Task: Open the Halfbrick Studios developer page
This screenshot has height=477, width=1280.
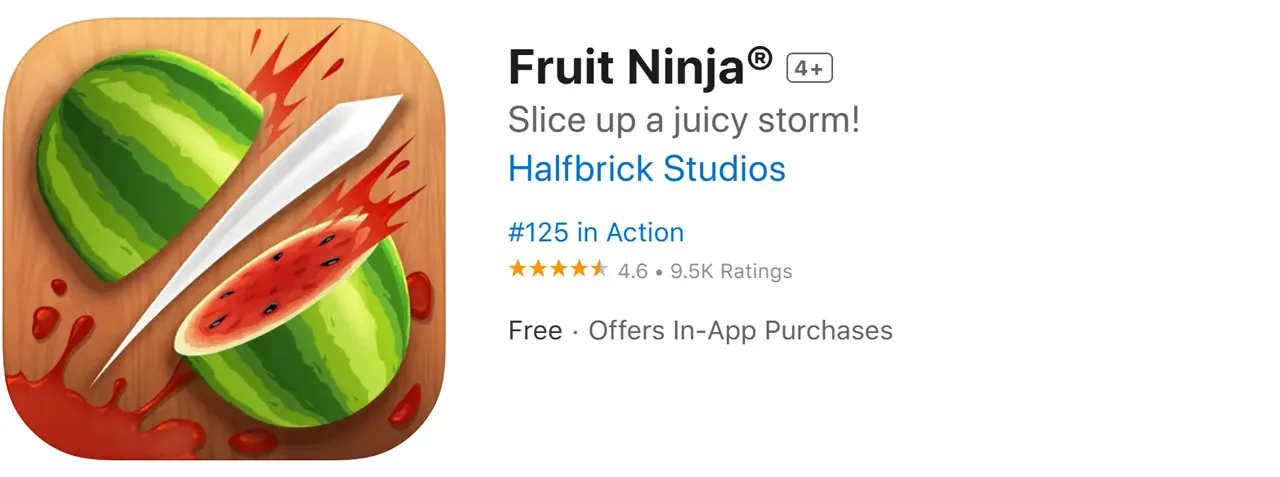Action: coord(646,168)
